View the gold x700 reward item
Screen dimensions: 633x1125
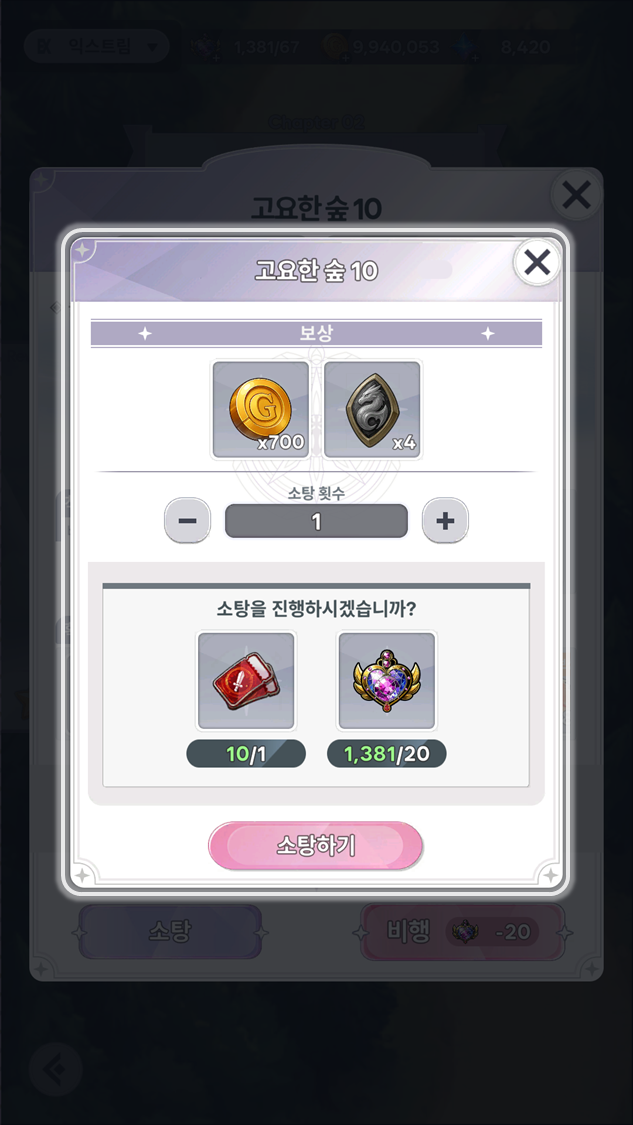[x=260, y=410]
